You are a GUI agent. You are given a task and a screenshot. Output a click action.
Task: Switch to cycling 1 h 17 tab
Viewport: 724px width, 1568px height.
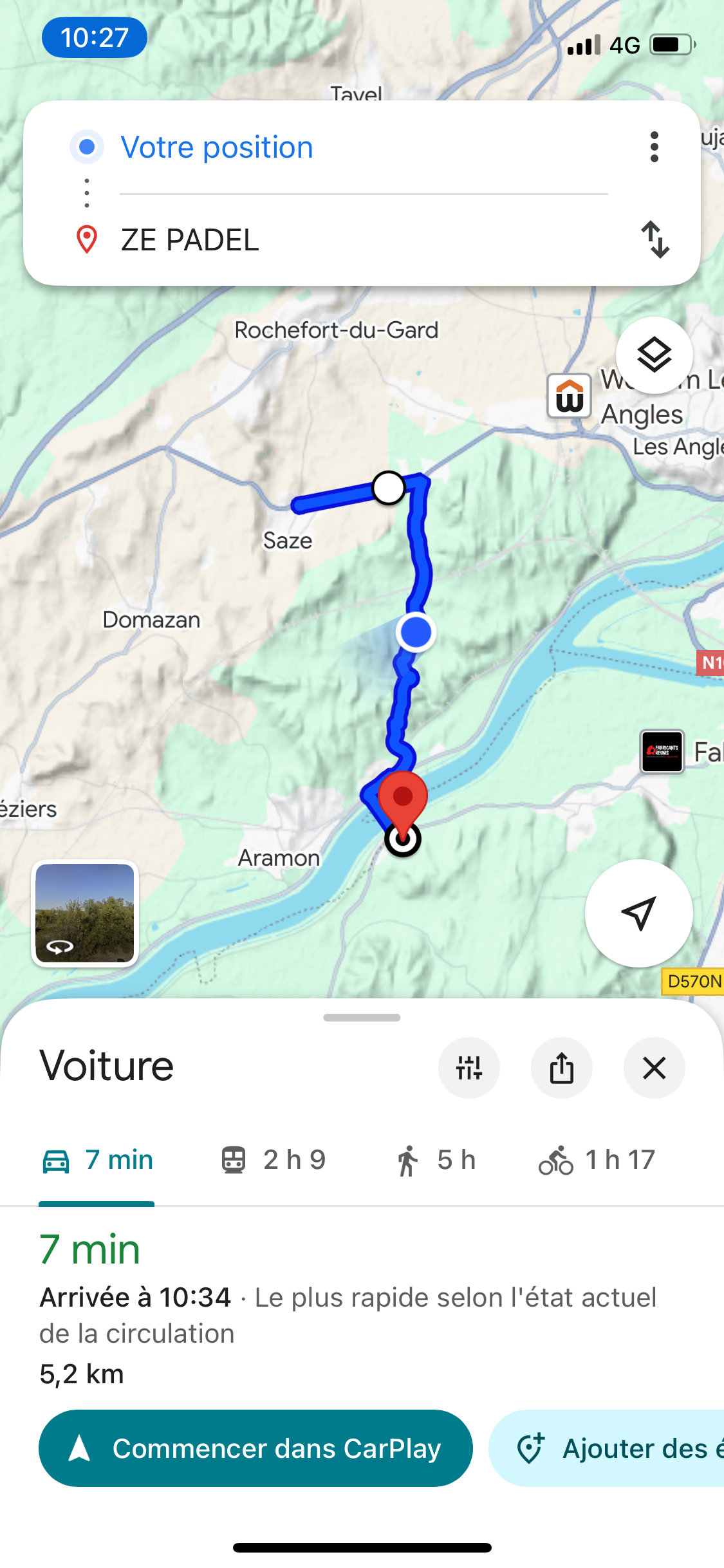tap(597, 1160)
